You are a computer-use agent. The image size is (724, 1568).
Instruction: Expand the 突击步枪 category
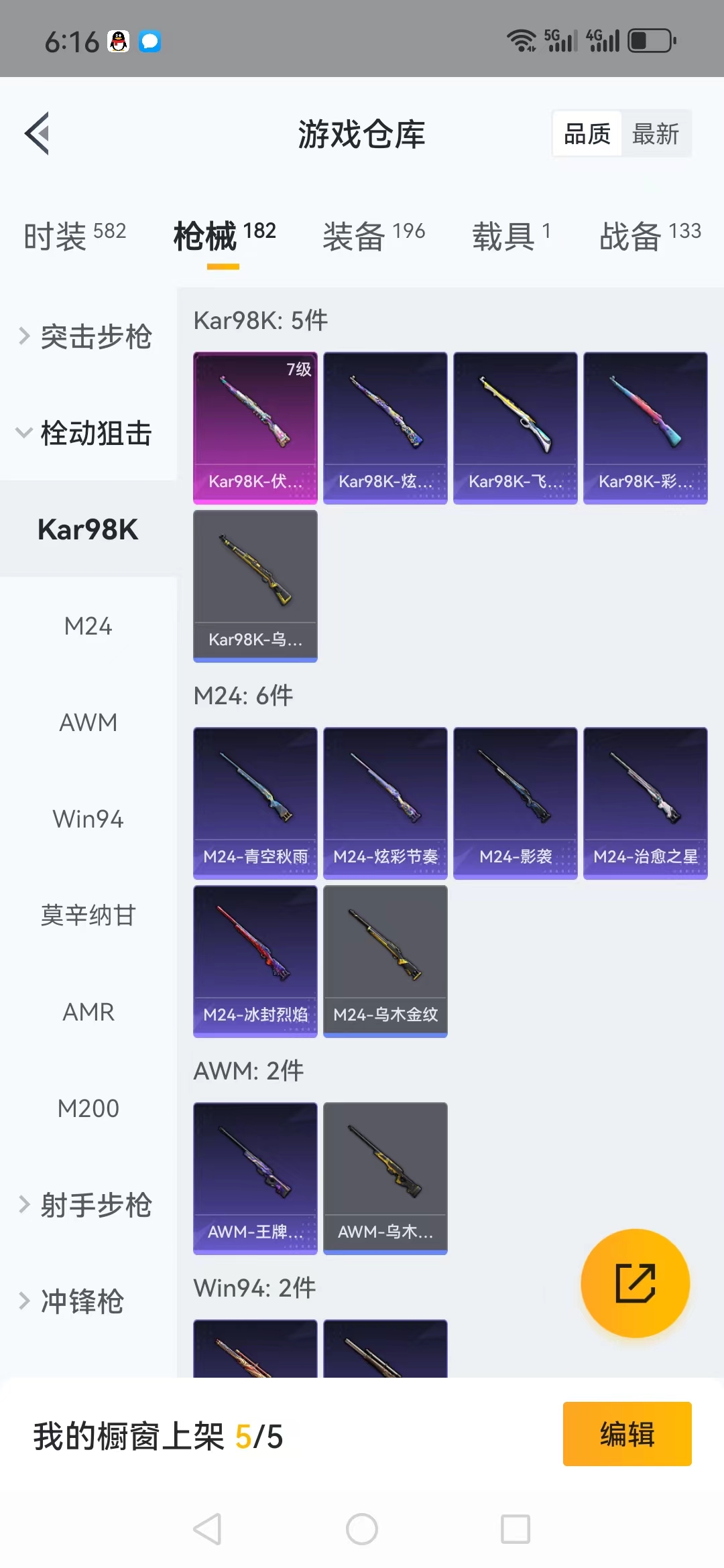click(x=87, y=336)
